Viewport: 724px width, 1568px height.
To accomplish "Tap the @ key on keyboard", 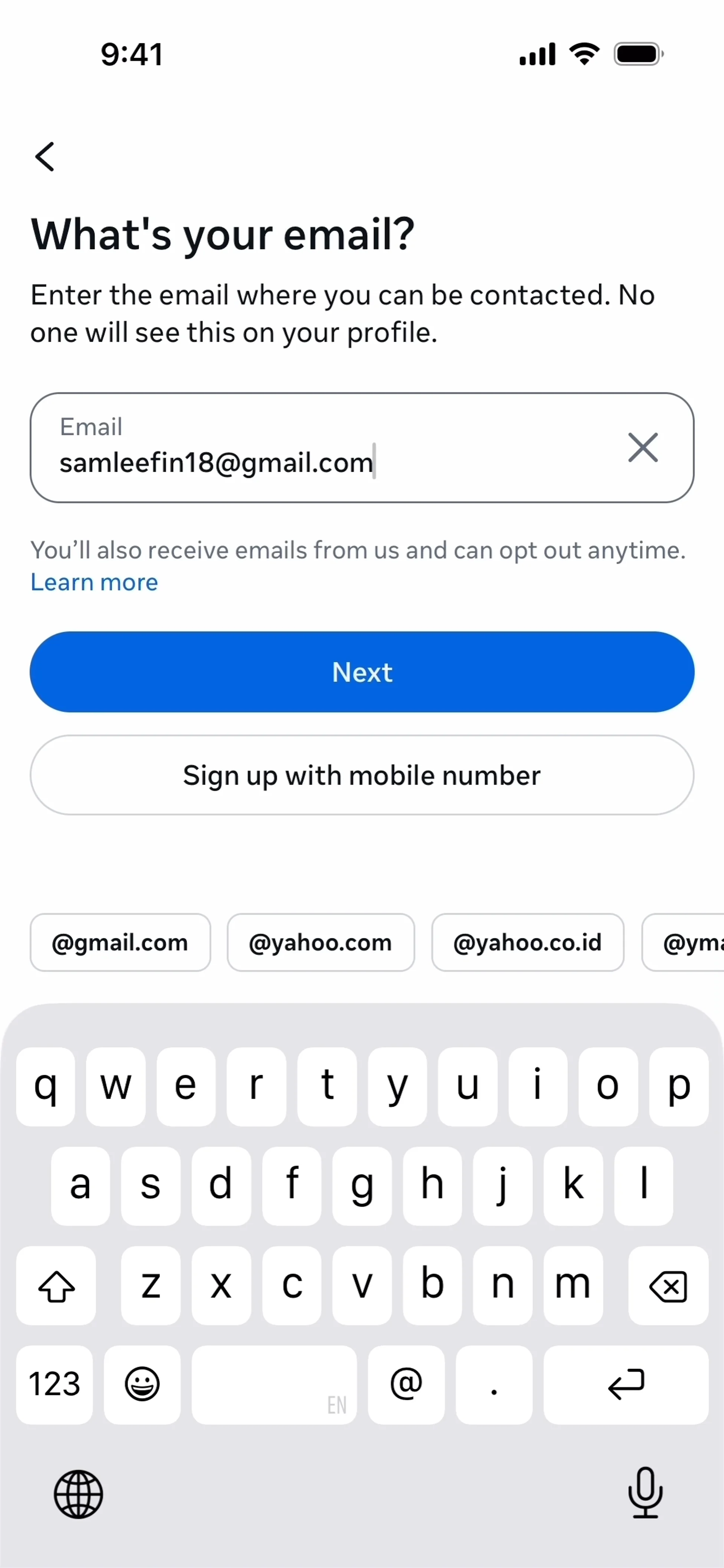I will [406, 1384].
